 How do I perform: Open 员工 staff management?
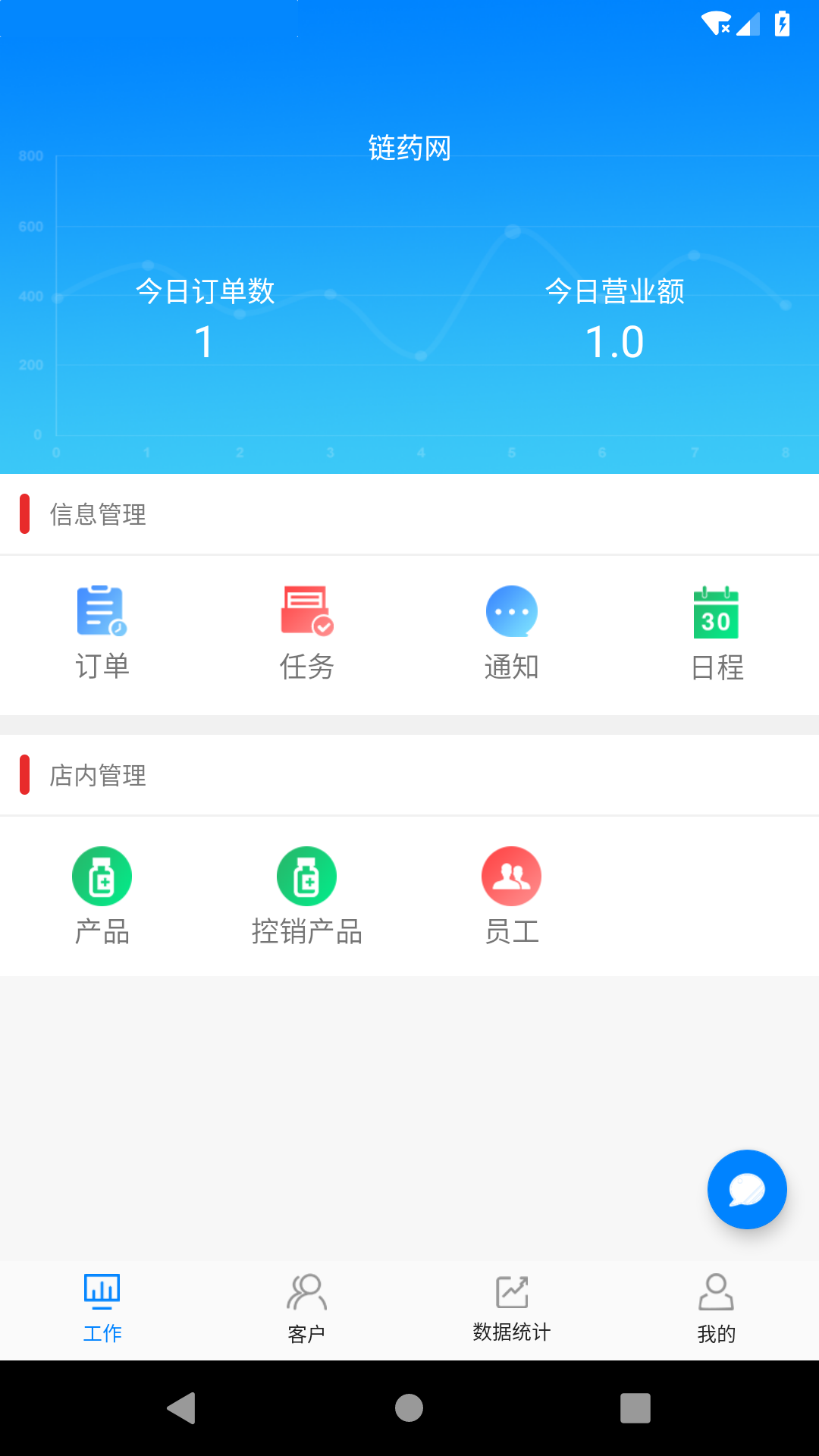[x=512, y=895]
